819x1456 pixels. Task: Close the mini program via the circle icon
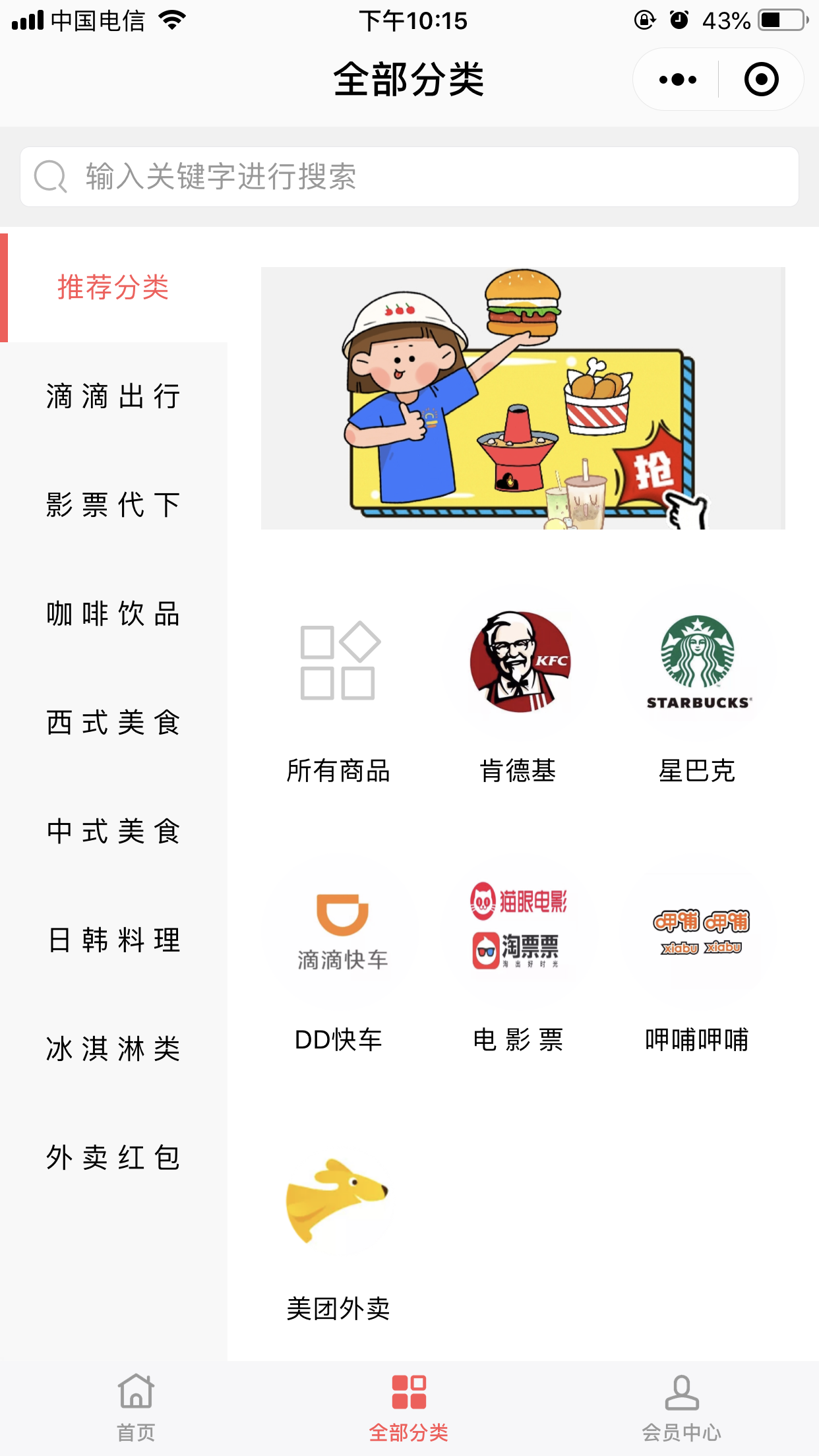[x=761, y=80]
